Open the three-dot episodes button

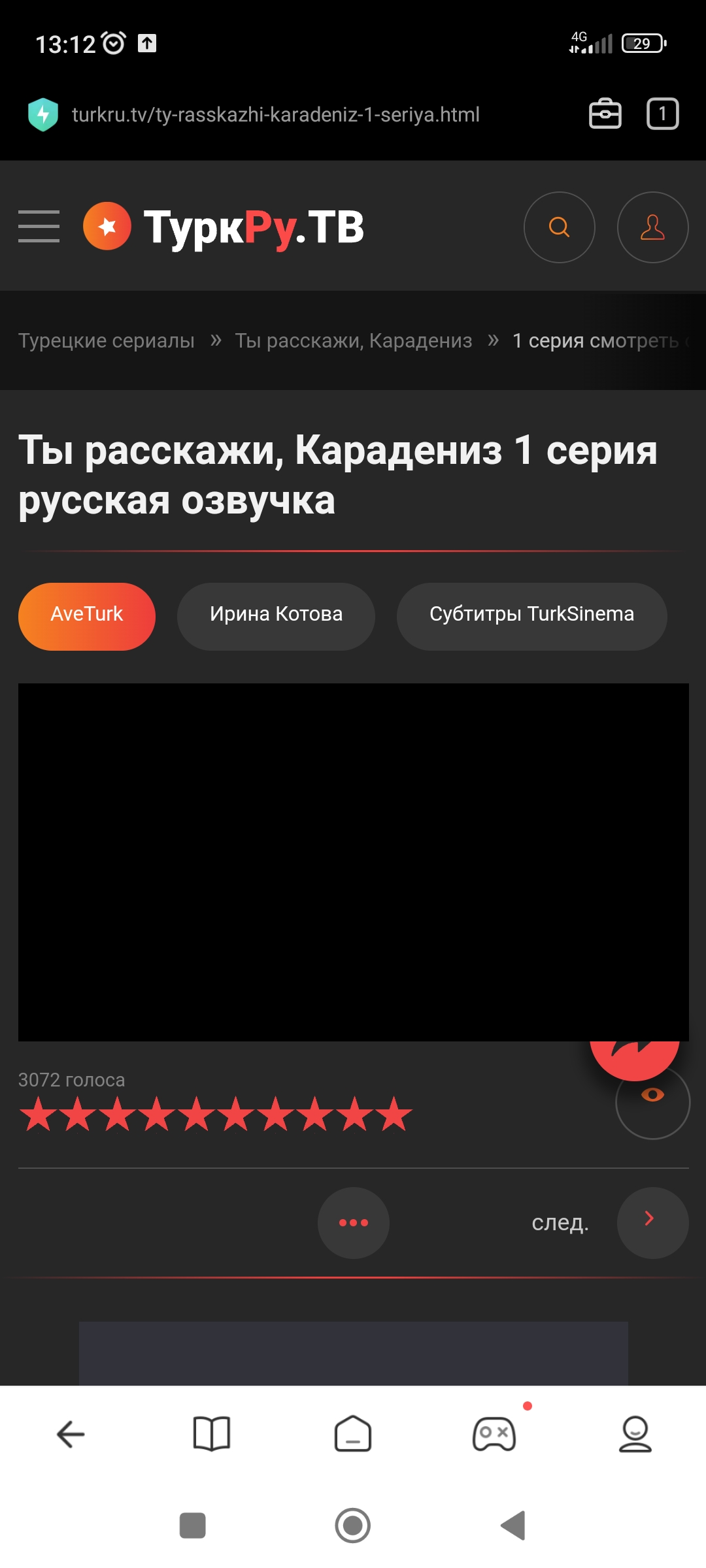coord(353,1222)
